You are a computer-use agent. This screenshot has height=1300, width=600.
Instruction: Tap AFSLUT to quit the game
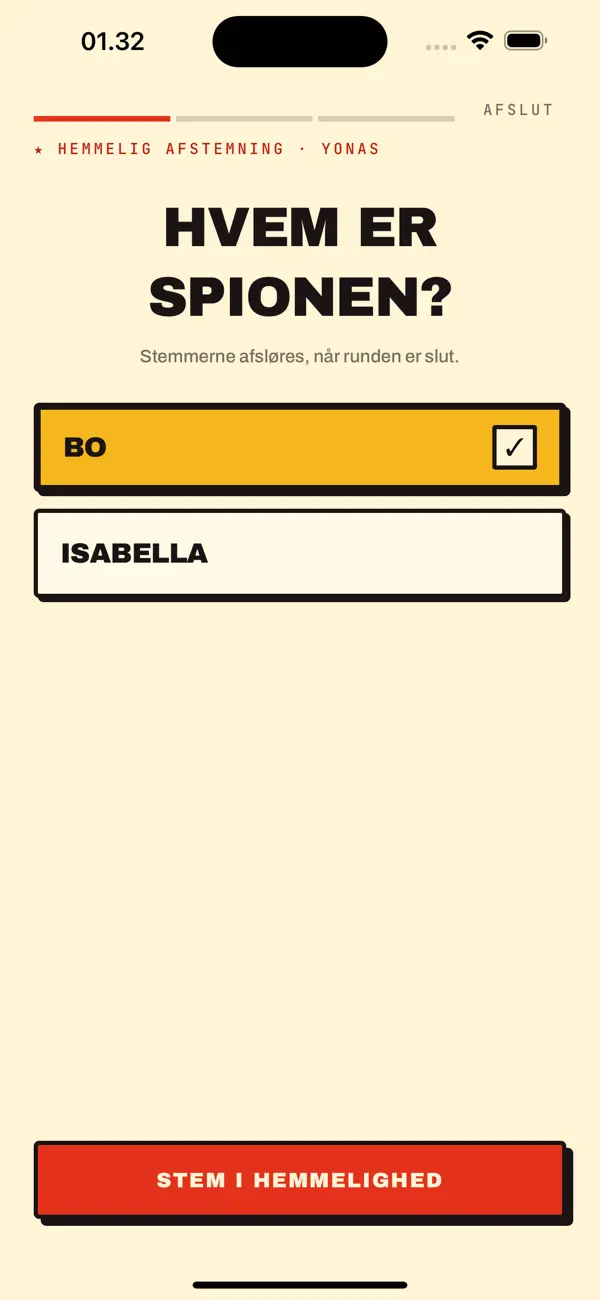click(x=518, y=110)
